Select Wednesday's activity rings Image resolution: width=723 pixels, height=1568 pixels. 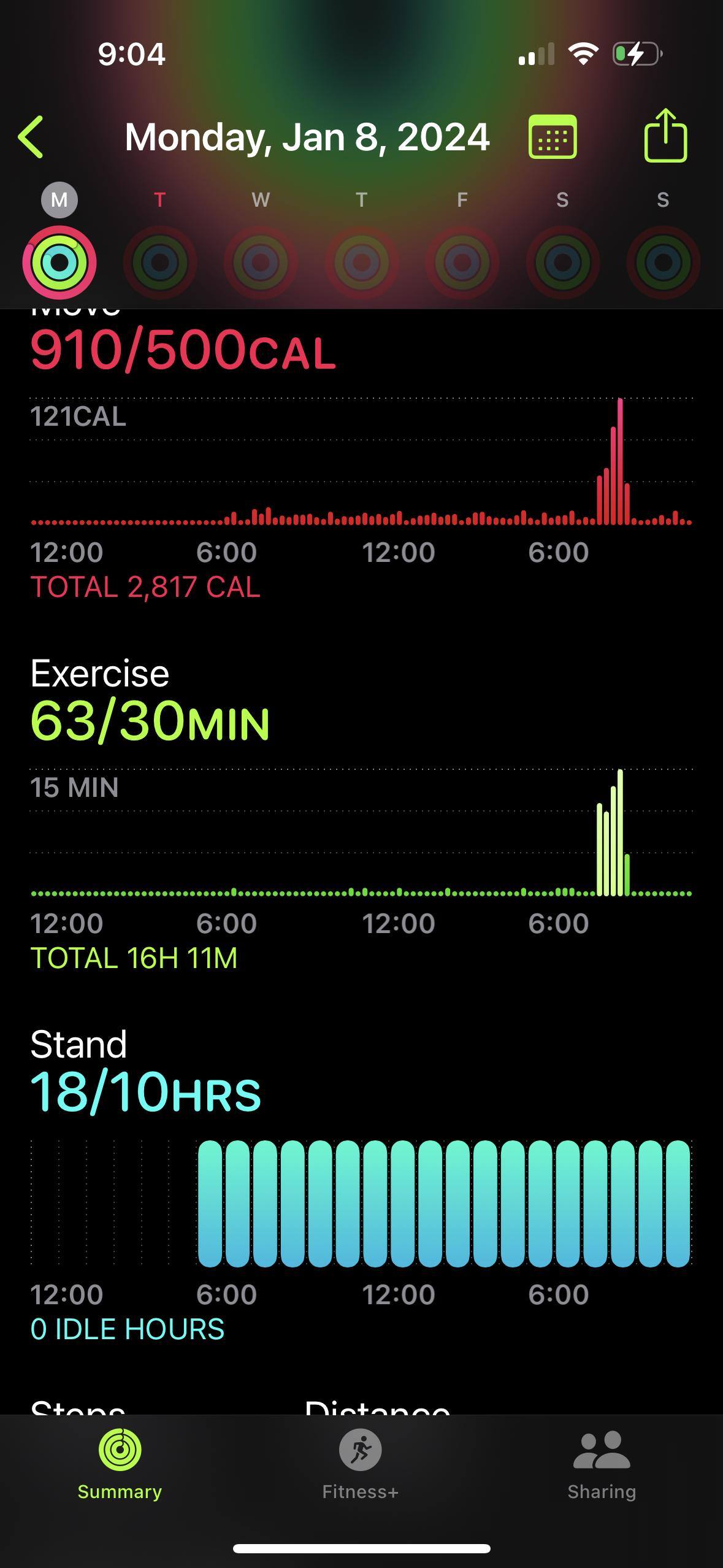(261, 262)
